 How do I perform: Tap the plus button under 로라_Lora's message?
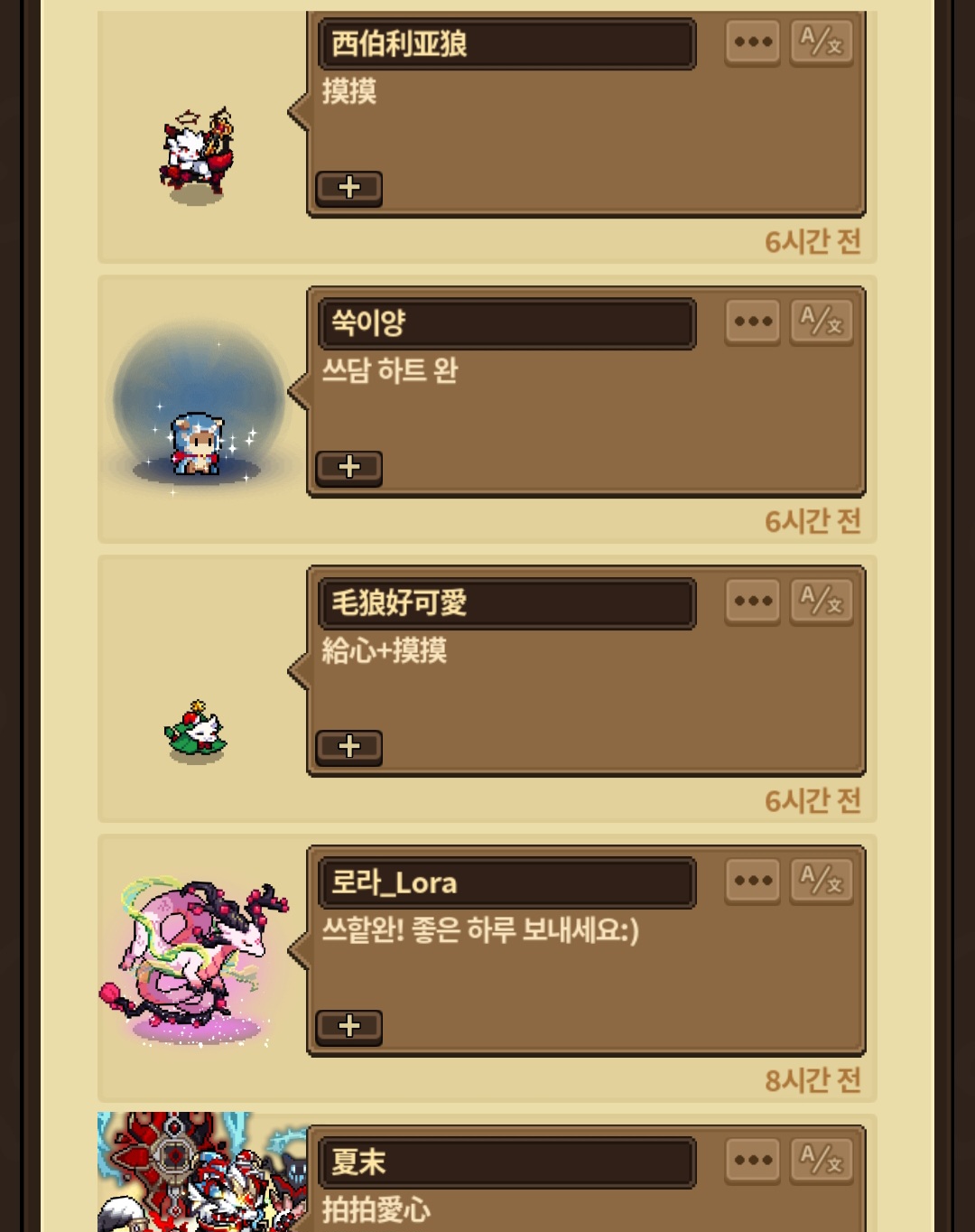point(349,1027)
